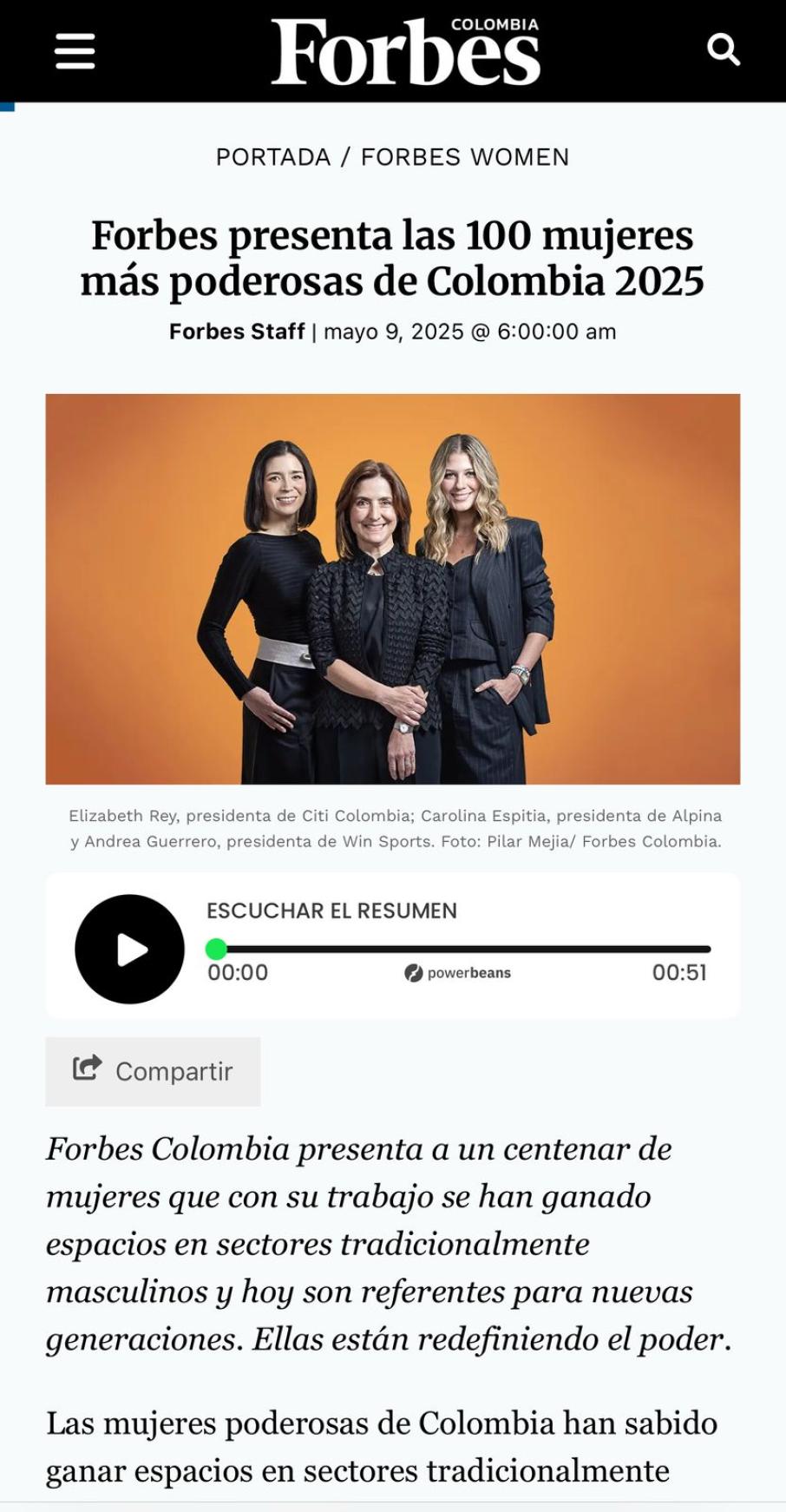Open the Forbes Women section link
Screen dimensions: 786x1512
[x=465, y=157]
